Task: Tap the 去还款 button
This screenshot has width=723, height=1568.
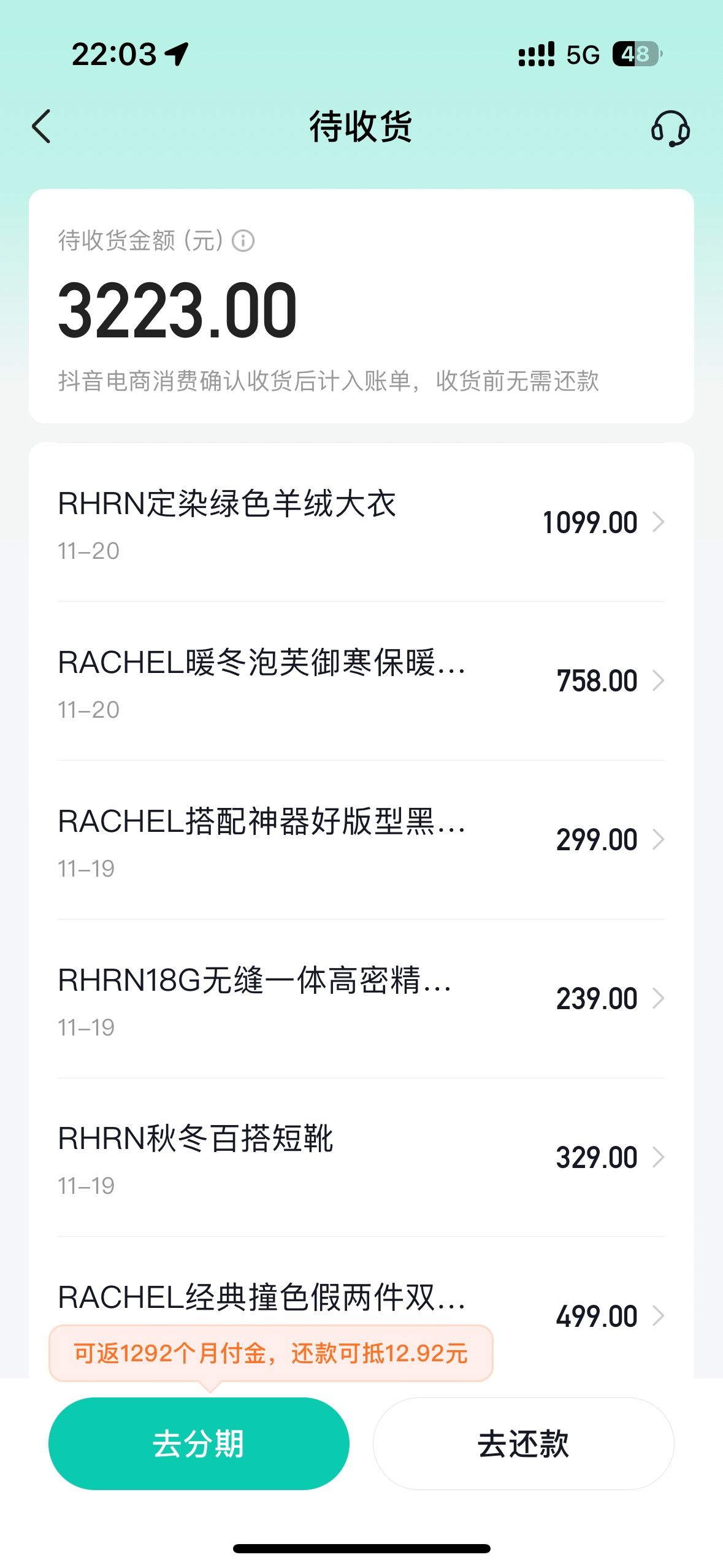Action: click(x=523, y=1443)
